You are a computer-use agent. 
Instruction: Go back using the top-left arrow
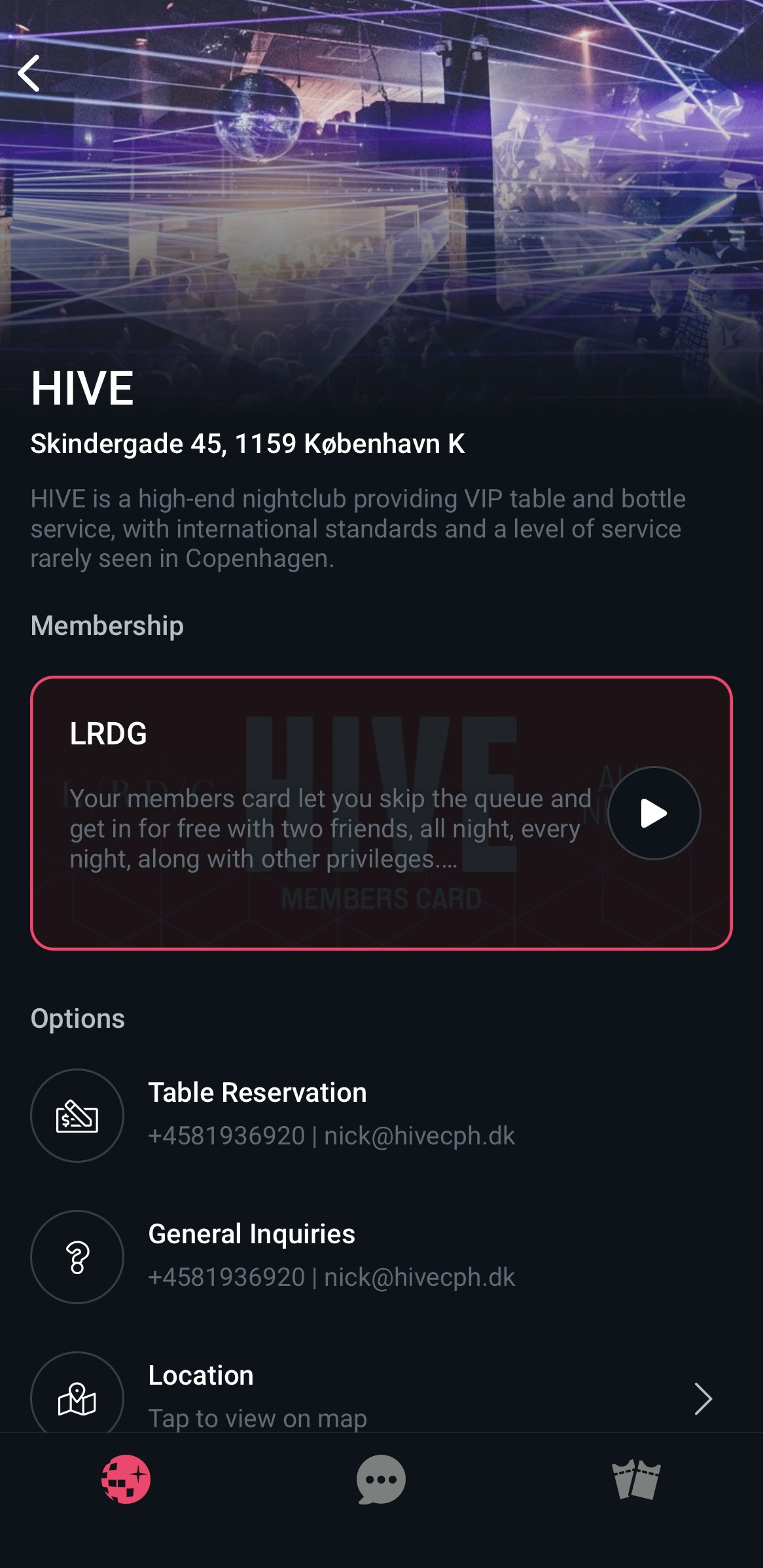click(29, 73)
